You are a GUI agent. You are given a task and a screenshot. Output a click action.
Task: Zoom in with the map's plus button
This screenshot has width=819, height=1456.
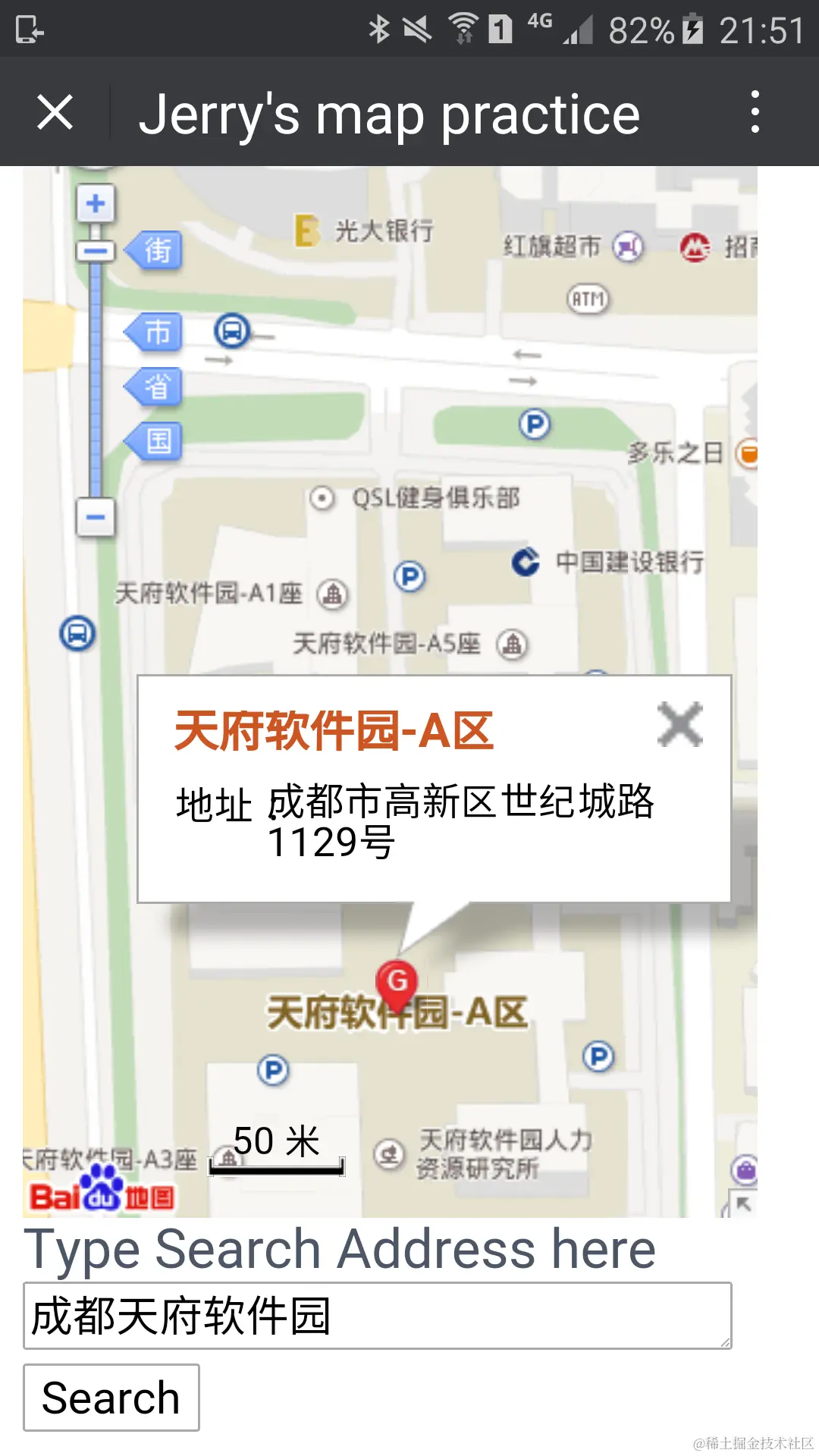[x=96, y=203]
